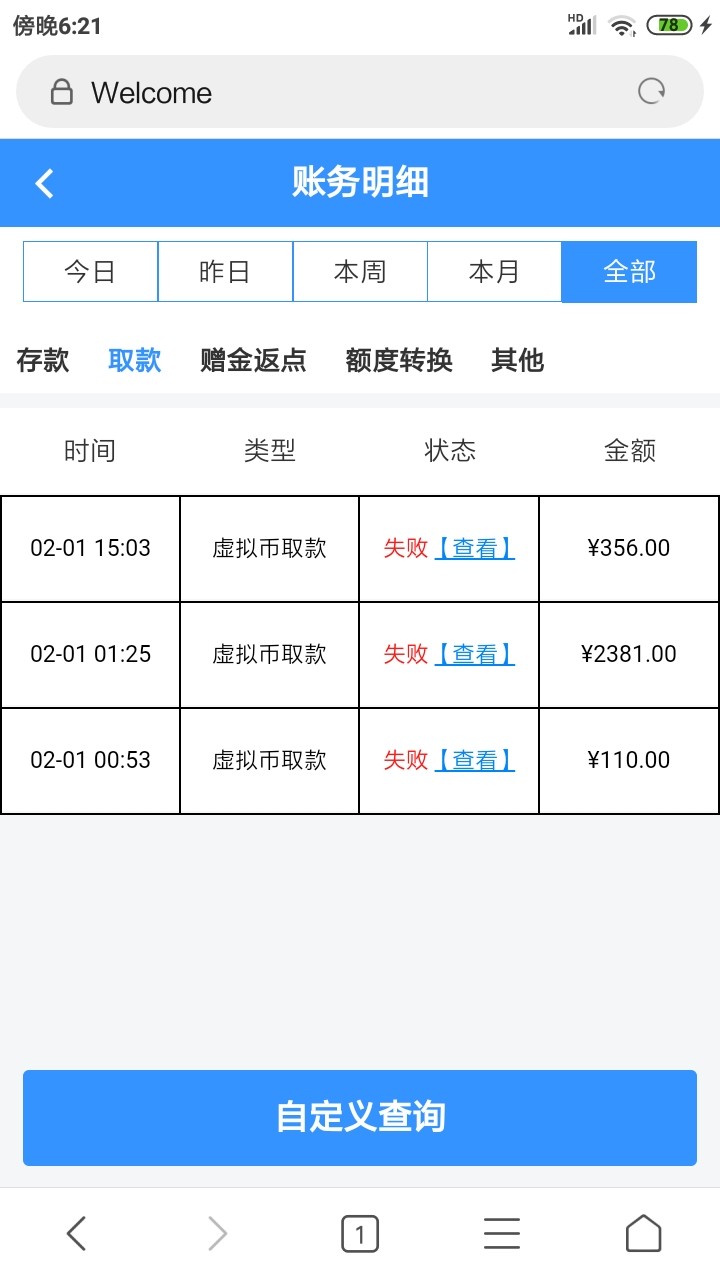
Task: Open the 赠金返点 tab
Action: click(253, 360)
